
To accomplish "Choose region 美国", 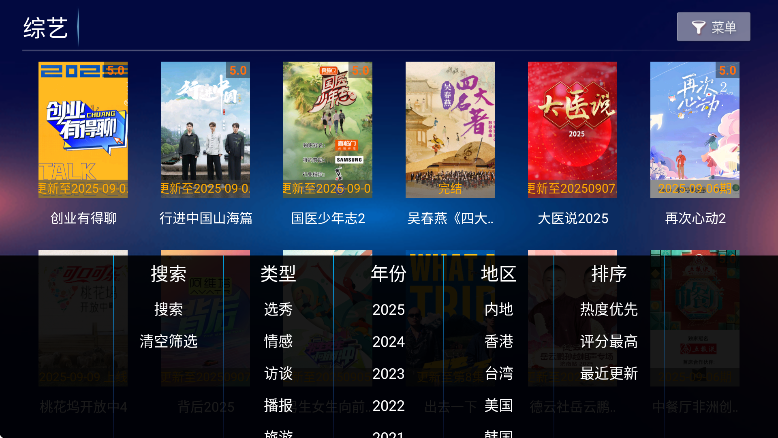I will click(498, 405).
